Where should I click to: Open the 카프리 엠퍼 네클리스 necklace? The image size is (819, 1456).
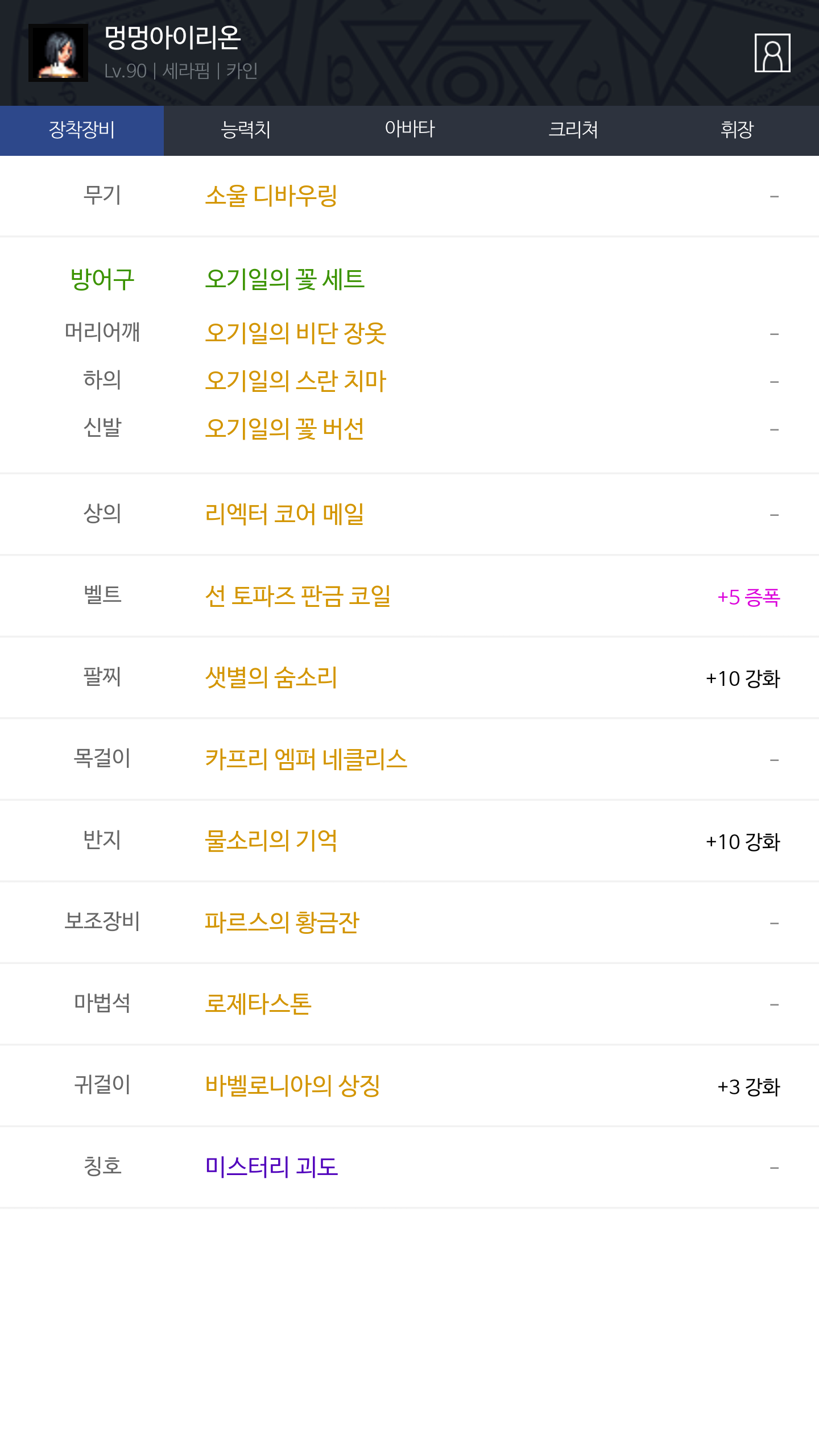point(306,759)
